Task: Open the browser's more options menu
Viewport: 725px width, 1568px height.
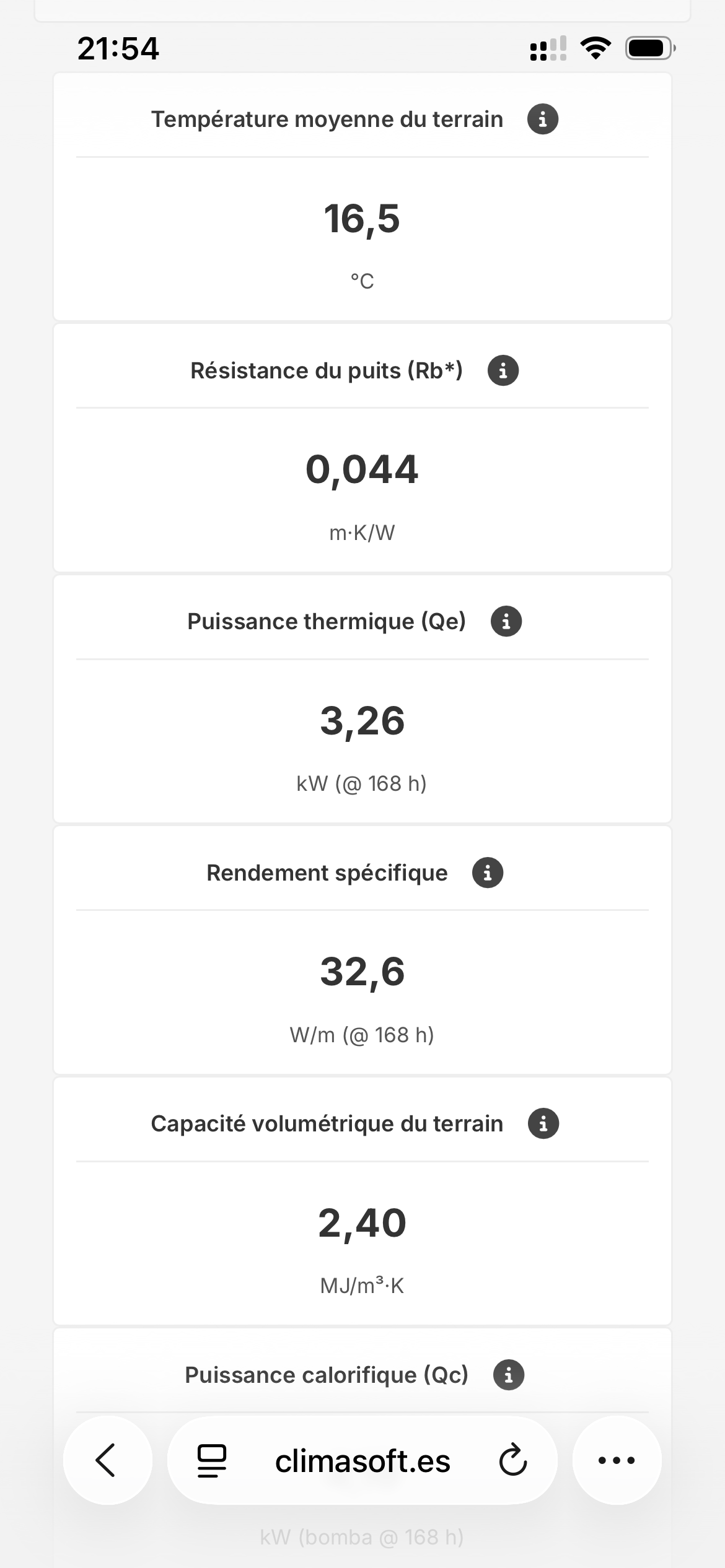Action: point(617,1460)
